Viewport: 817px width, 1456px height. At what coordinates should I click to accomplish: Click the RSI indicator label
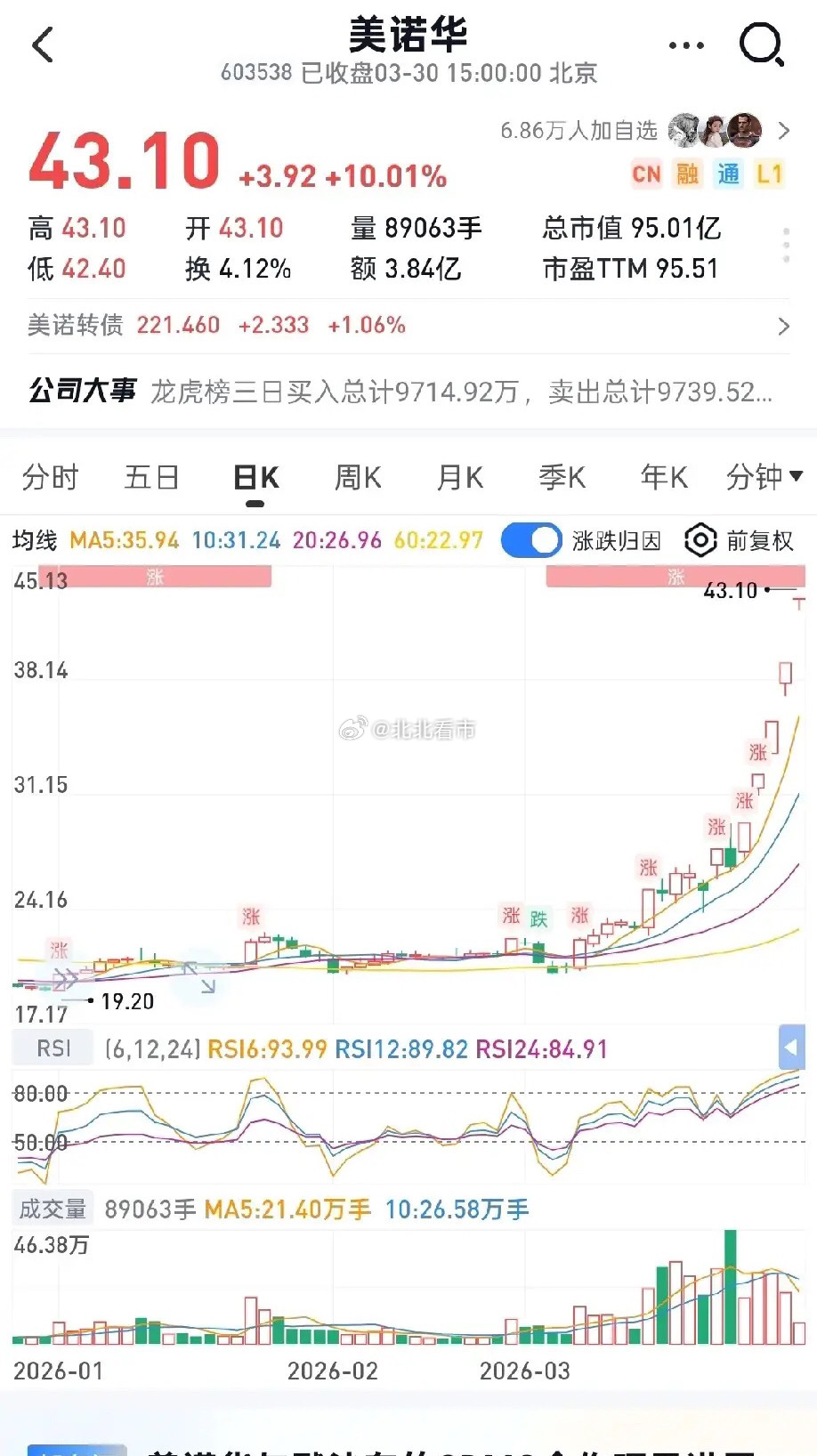click(52, 1048)
